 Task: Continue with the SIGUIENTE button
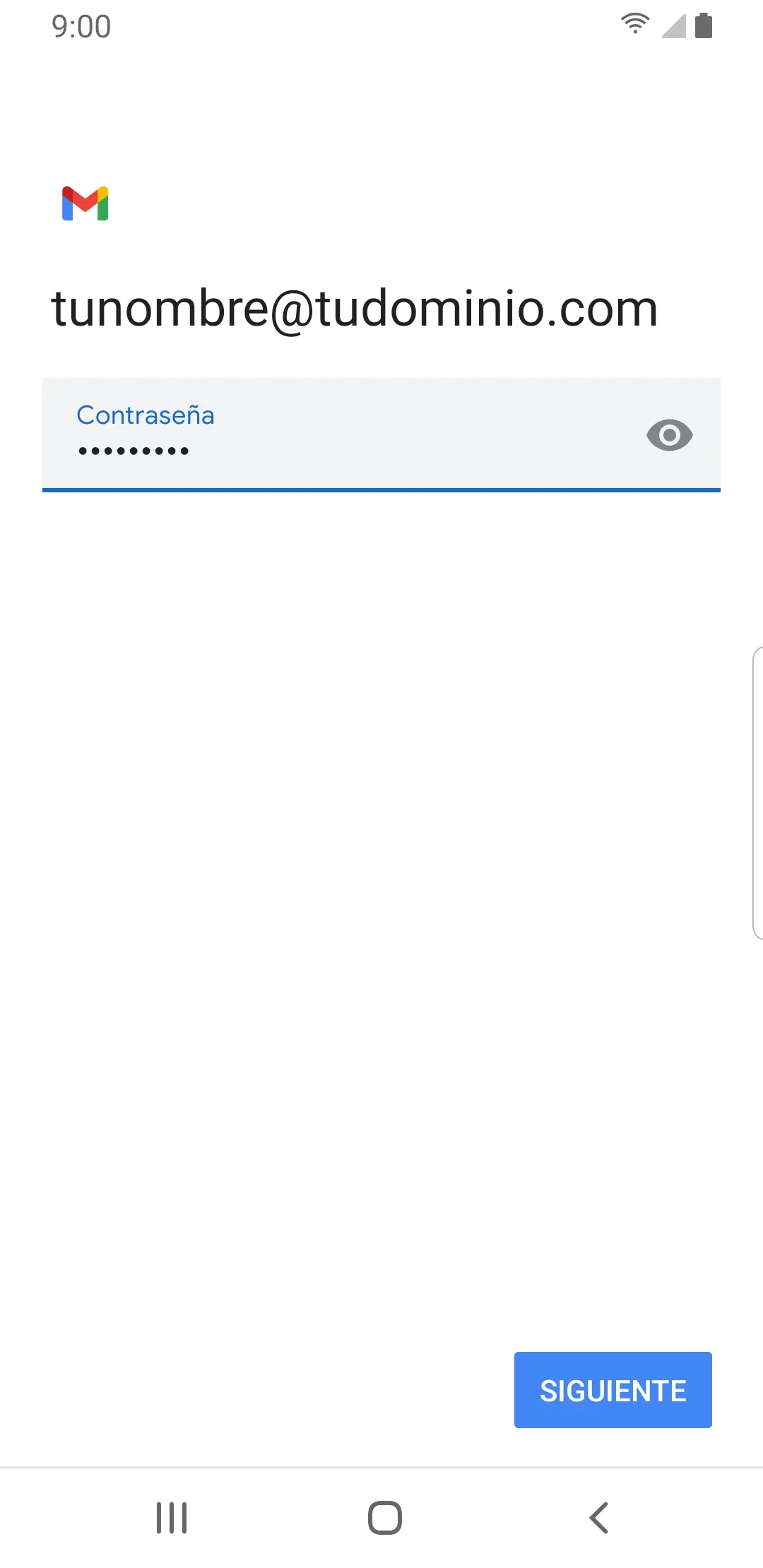click(x=613, y=1390)
